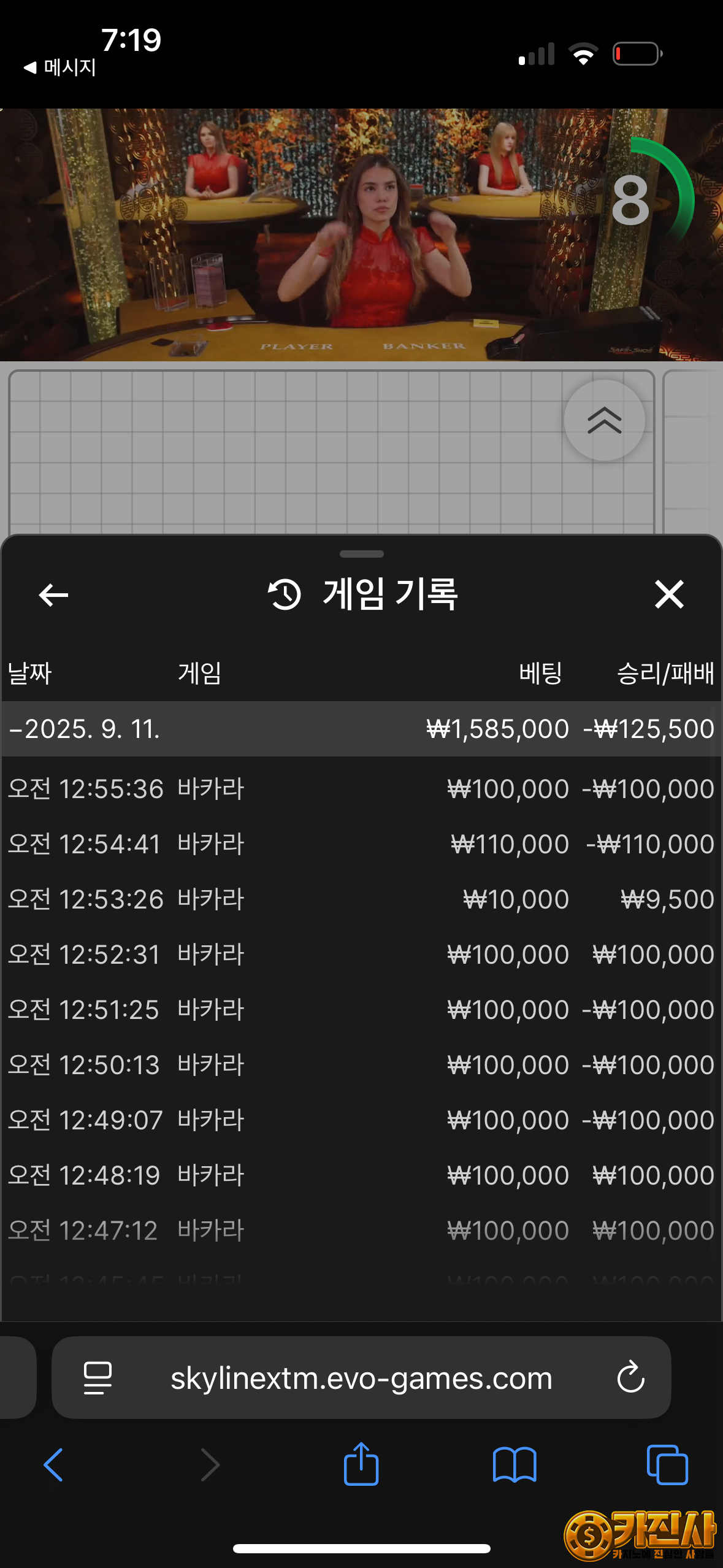Return to 메시지 app via the status bar

coord(59,67)
